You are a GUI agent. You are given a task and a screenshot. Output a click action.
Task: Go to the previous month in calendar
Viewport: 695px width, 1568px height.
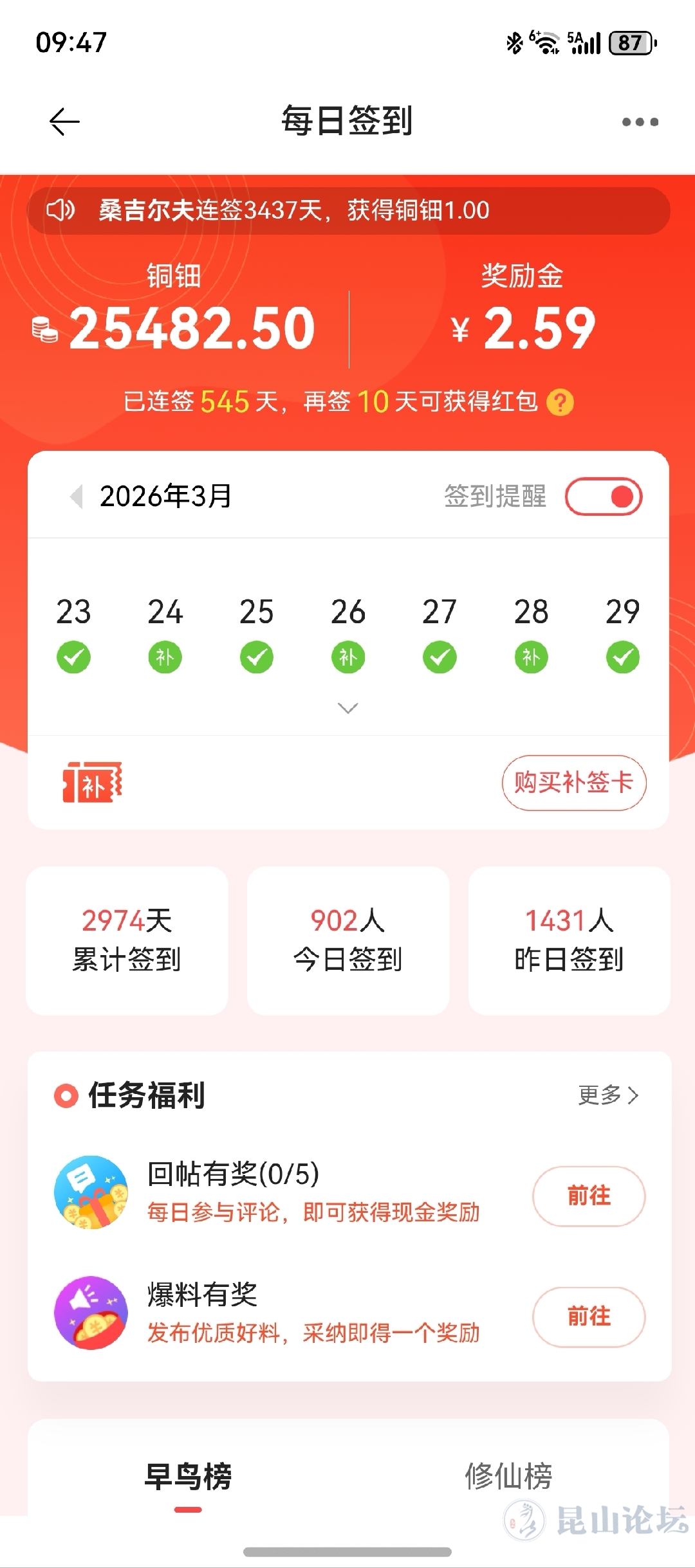click(x=77, y=497)
